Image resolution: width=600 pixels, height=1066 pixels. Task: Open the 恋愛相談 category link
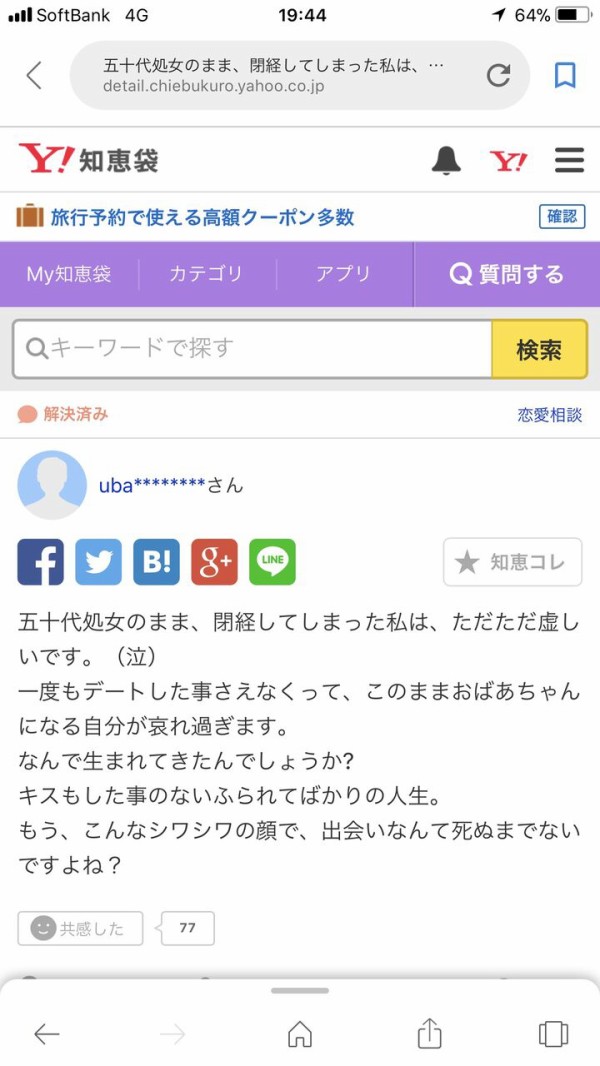click(x=549, y=415)
